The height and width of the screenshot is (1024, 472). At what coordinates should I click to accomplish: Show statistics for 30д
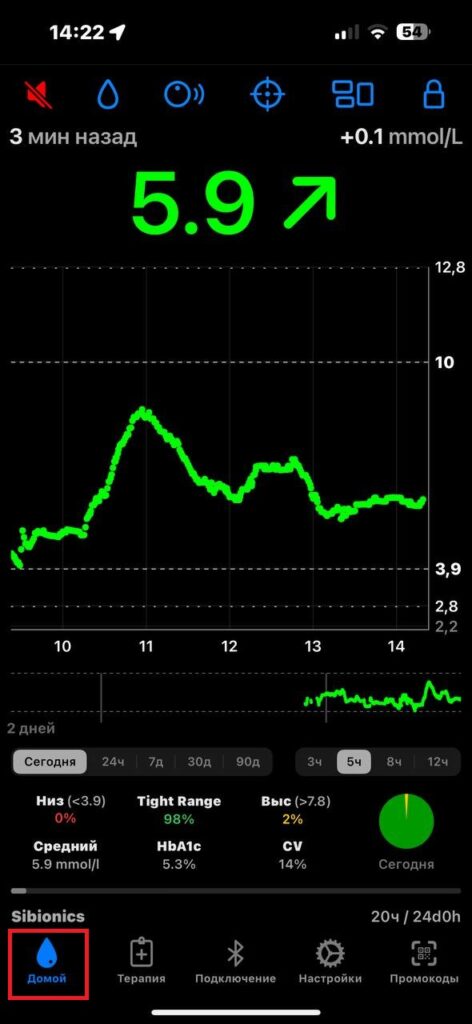(x=199, y=761)
